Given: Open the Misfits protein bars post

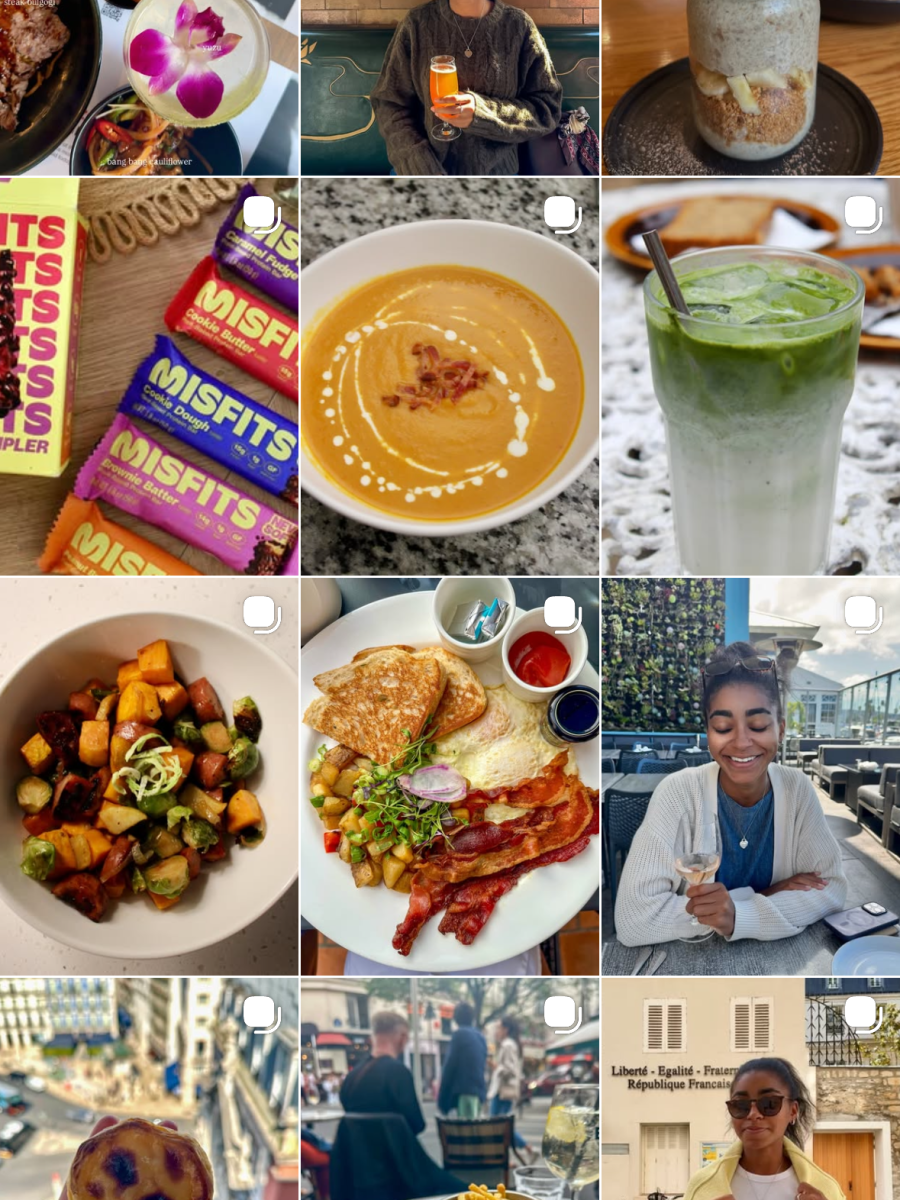Looking at the screenshot, I should tap(149, 377).
